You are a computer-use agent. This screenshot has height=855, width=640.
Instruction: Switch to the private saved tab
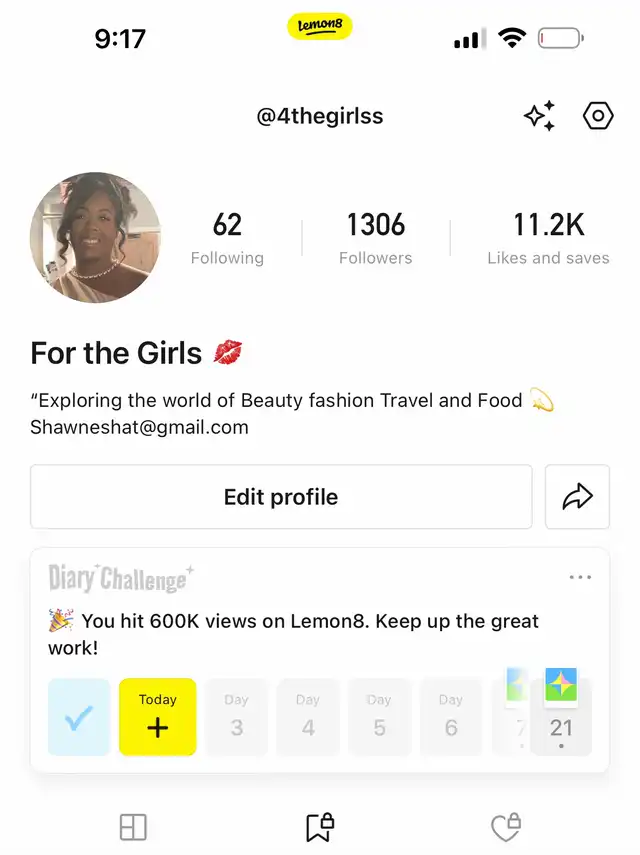click(x=320, y=827)
